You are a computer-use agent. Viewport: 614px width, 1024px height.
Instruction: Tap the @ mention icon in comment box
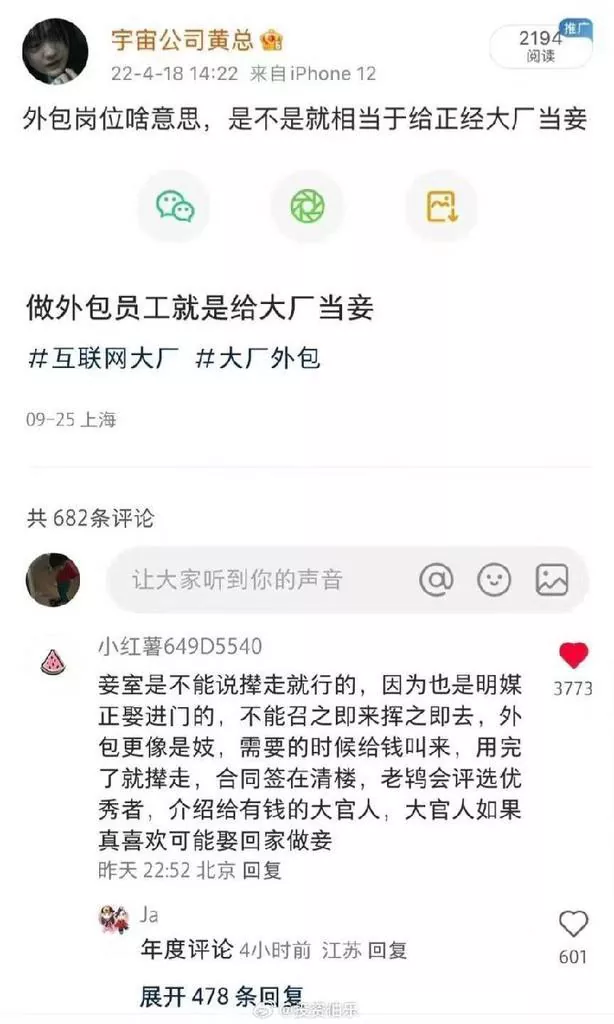pyautogui.click(x=436, y=579)
